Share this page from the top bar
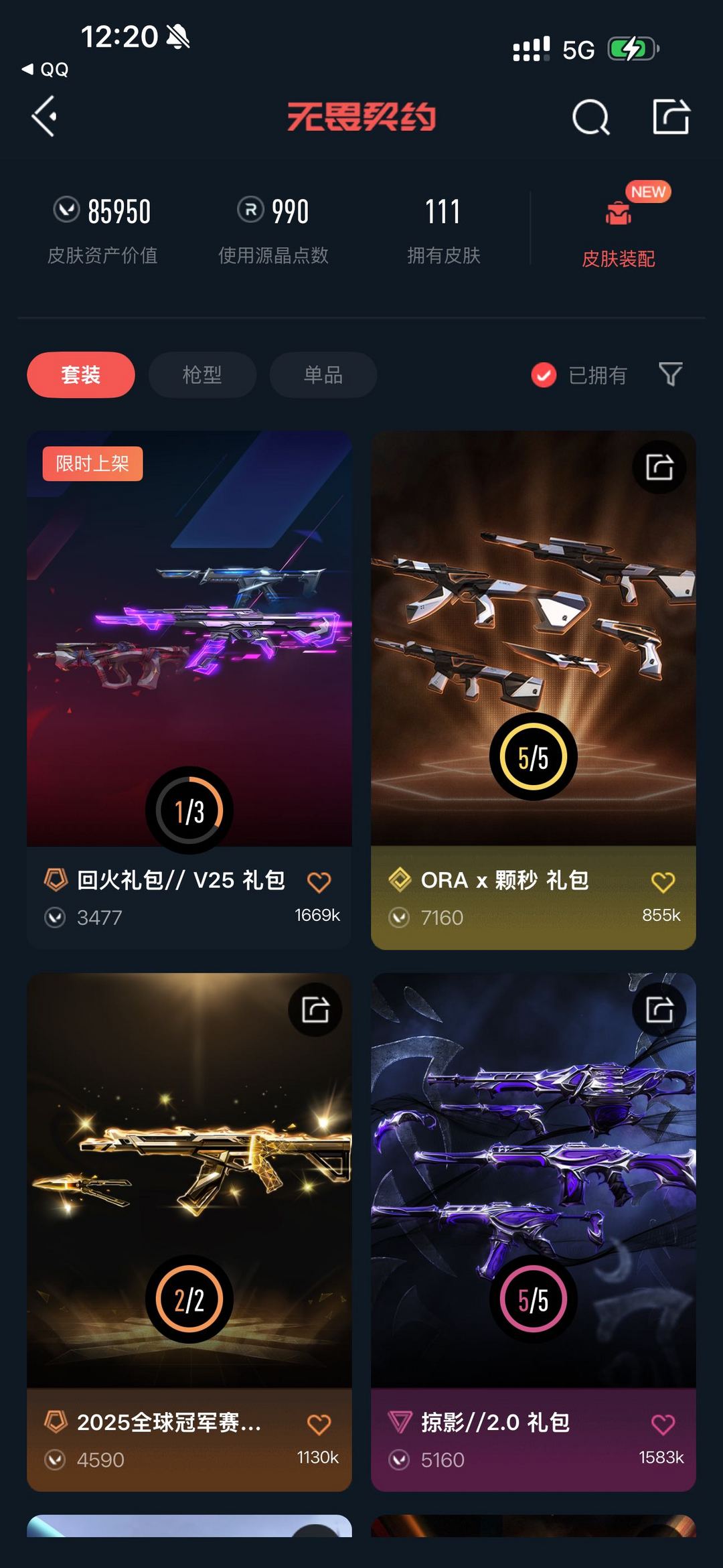 pyautogui.click(x=671, y=117)
